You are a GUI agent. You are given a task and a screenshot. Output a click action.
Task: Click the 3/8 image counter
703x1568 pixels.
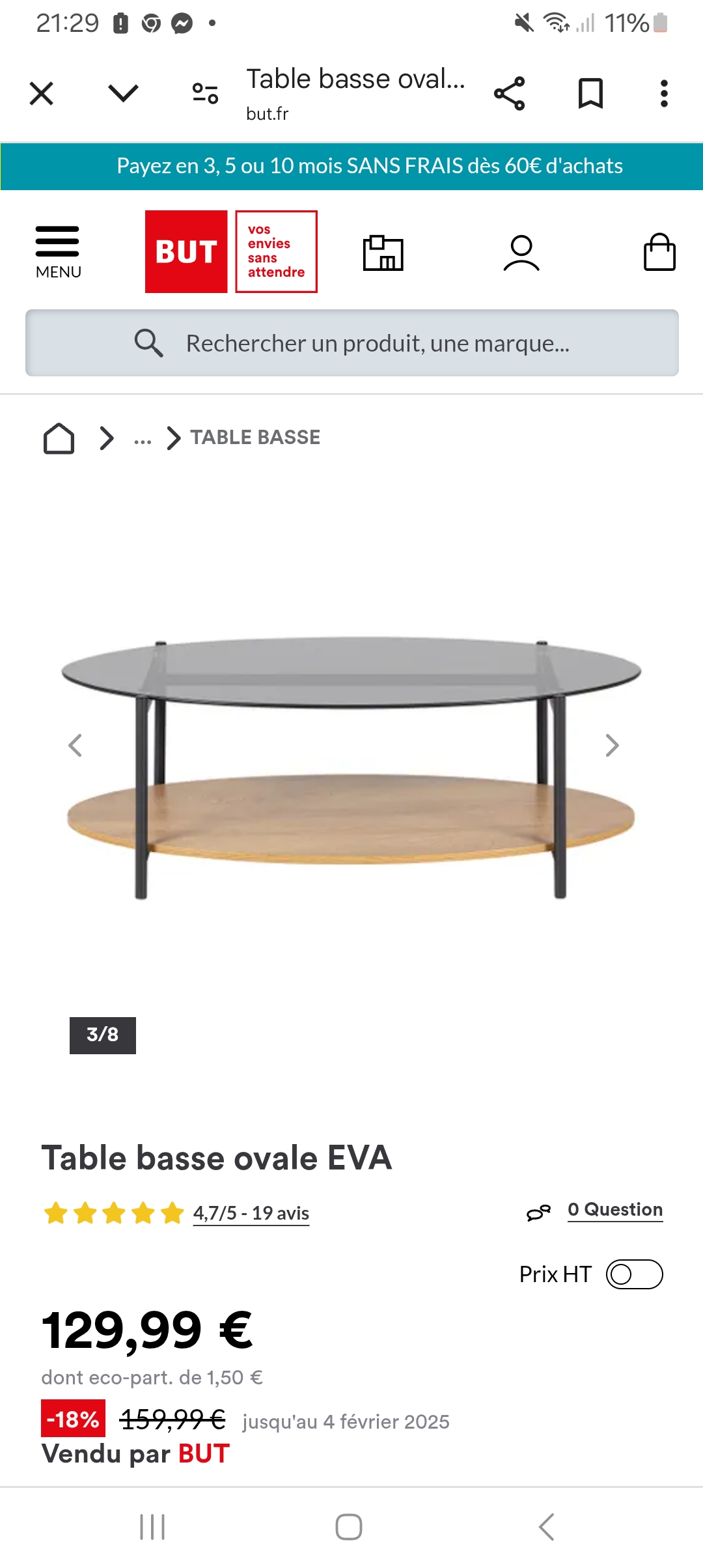(102, 1035)
